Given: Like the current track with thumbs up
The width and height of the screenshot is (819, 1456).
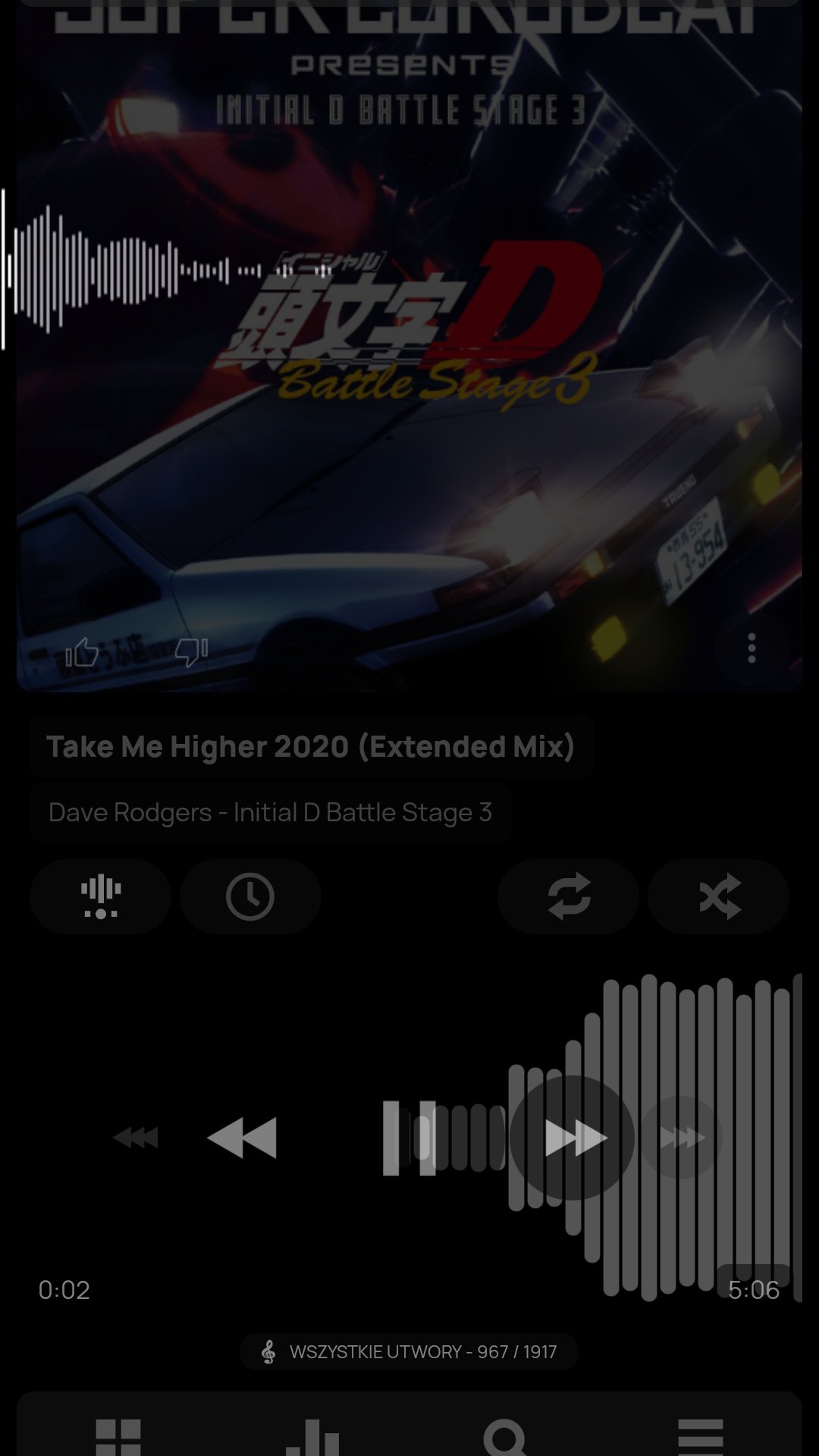Looking at the screenshot, I should [82, 651].
